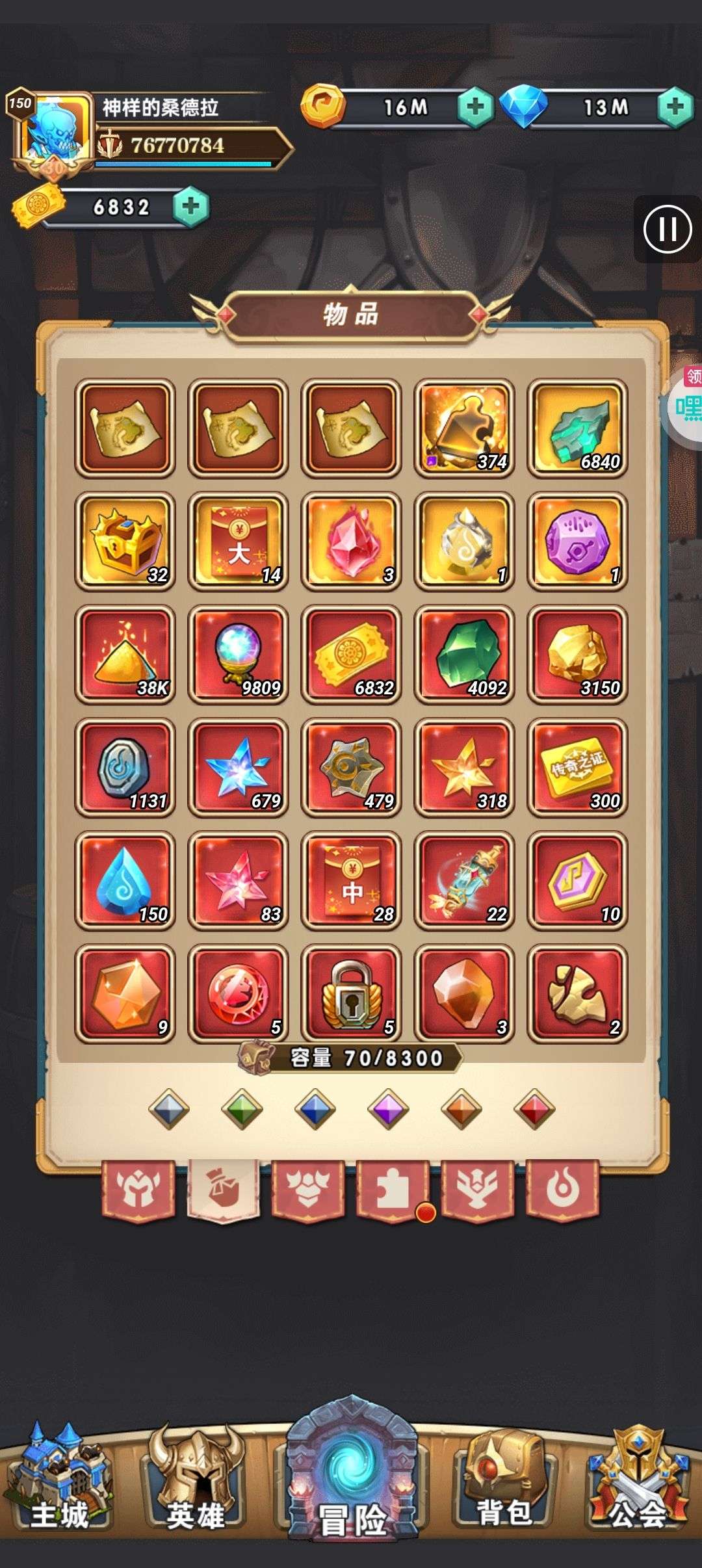702x1568 pixels.
Task: Pause the game with the pause icon
Action: point(668,229)
